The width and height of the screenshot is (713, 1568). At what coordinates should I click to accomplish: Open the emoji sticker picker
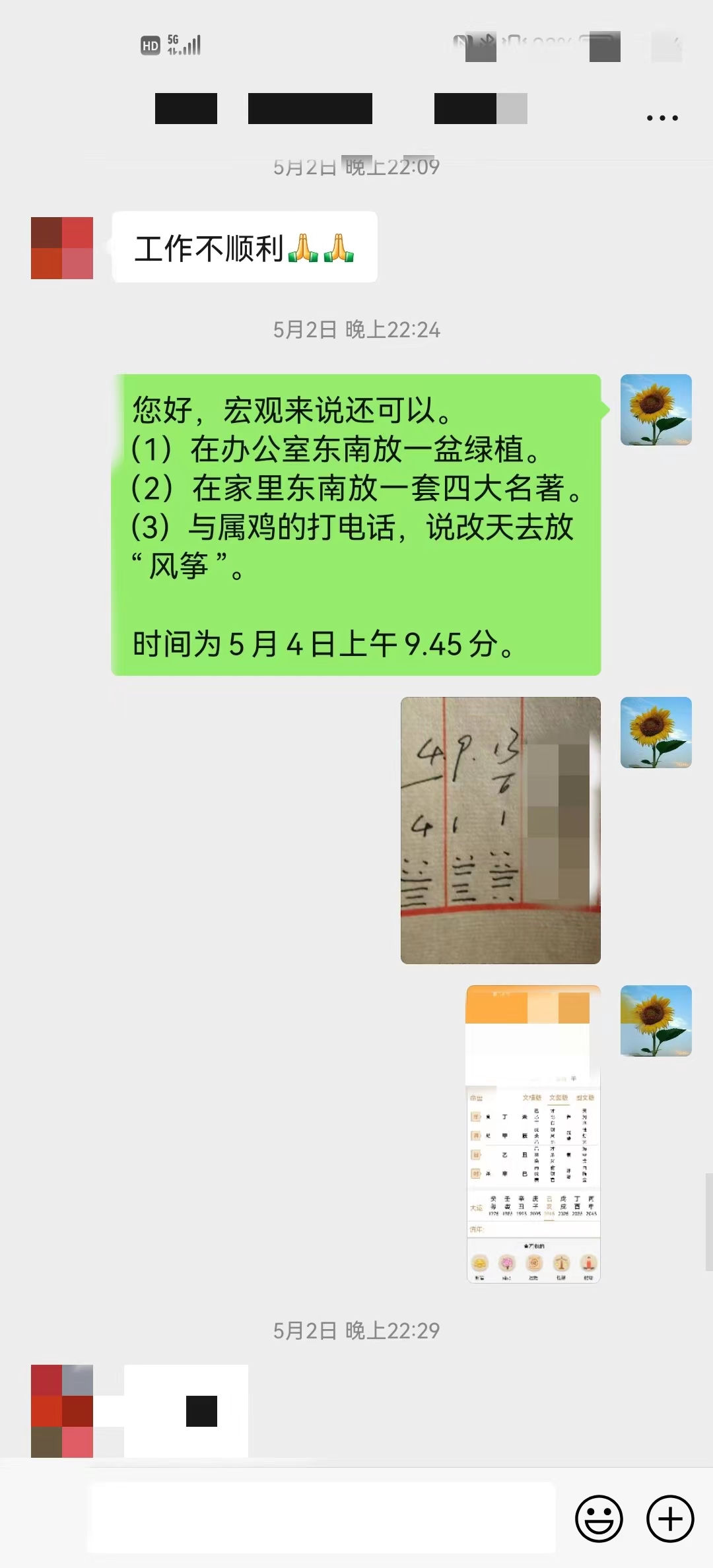click(599, 1518)
